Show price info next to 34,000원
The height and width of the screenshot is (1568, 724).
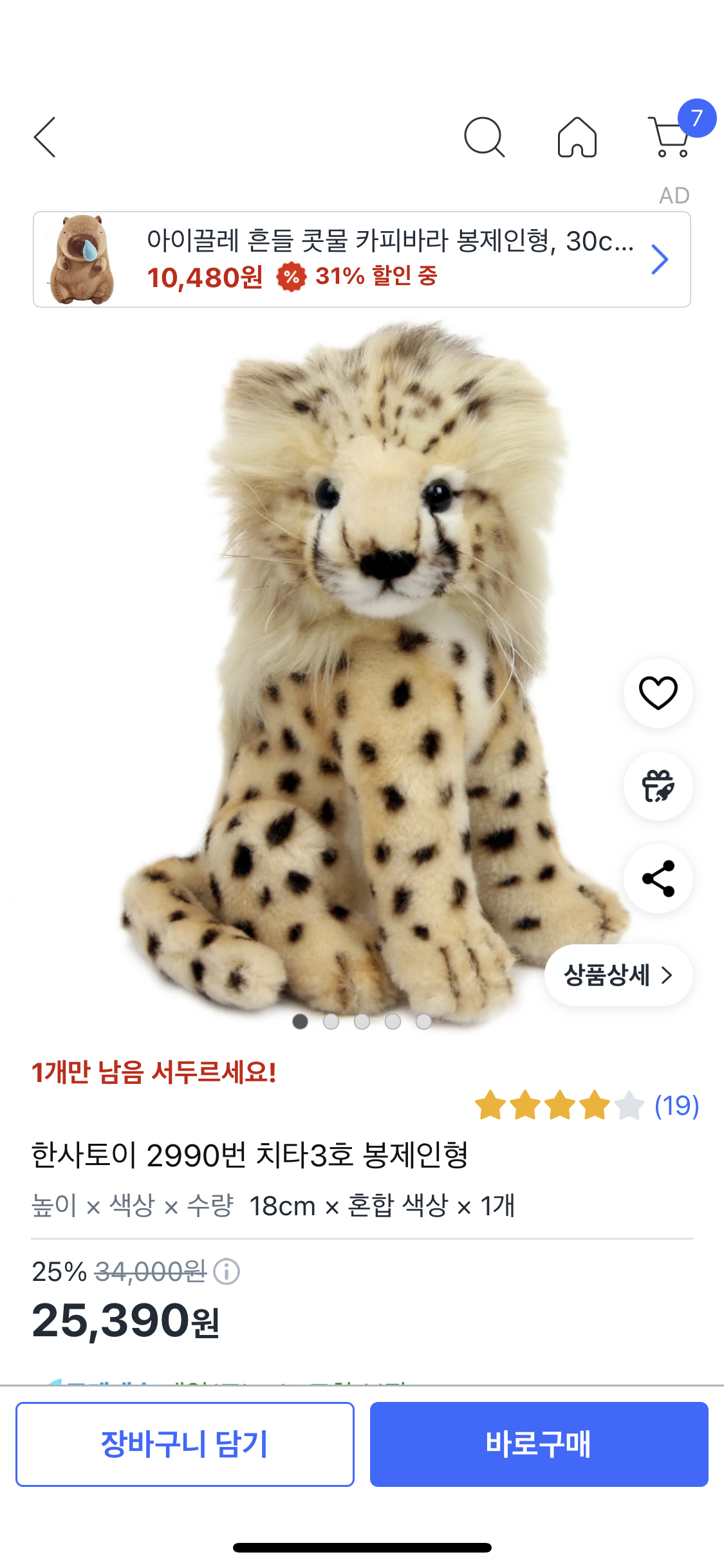(227, 1272)
